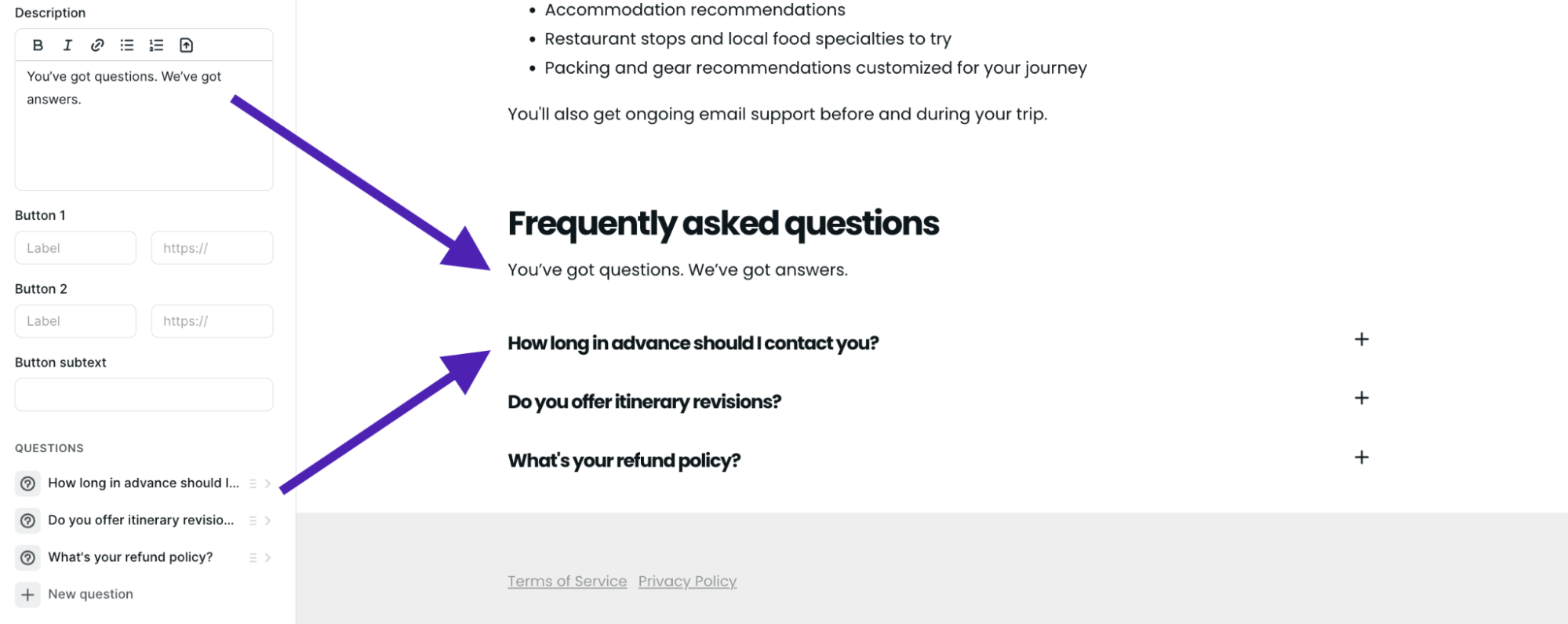Apply bold formatting in description toolbar
The width and height of the screenshot is (1568, 624).
coord(38,46)
